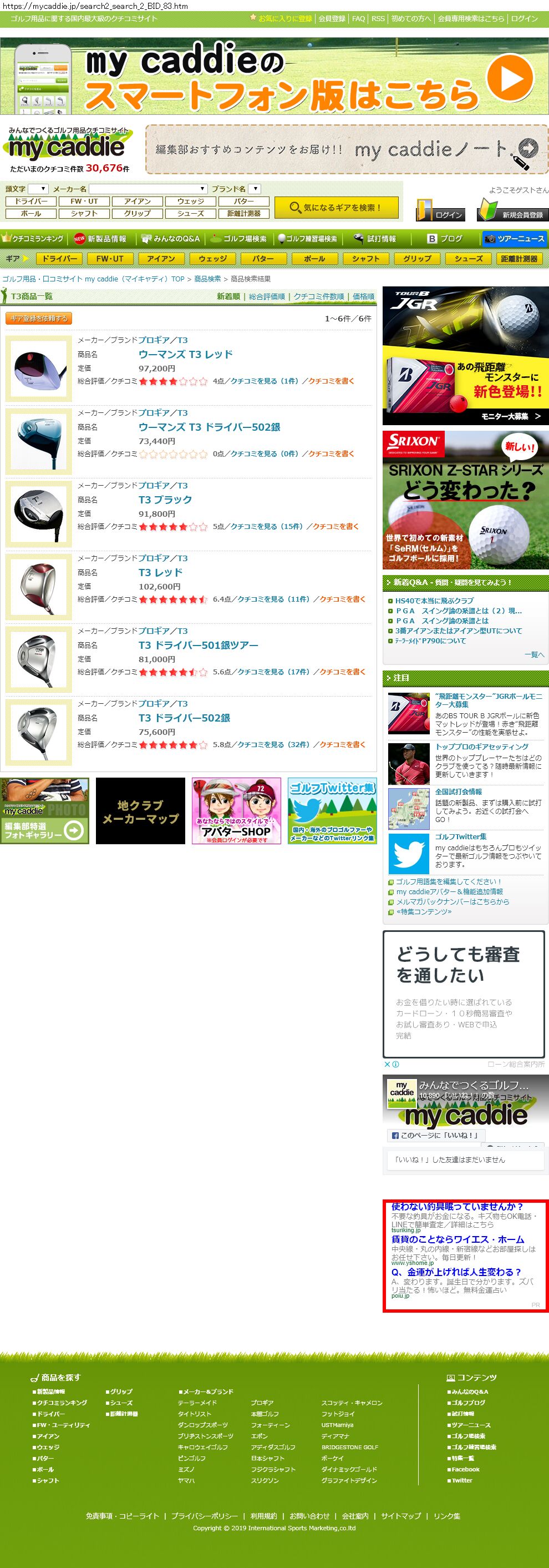
Task: Open クチコミランキング in the green nav
Action: pyautogui.click(x=33, y=239)
